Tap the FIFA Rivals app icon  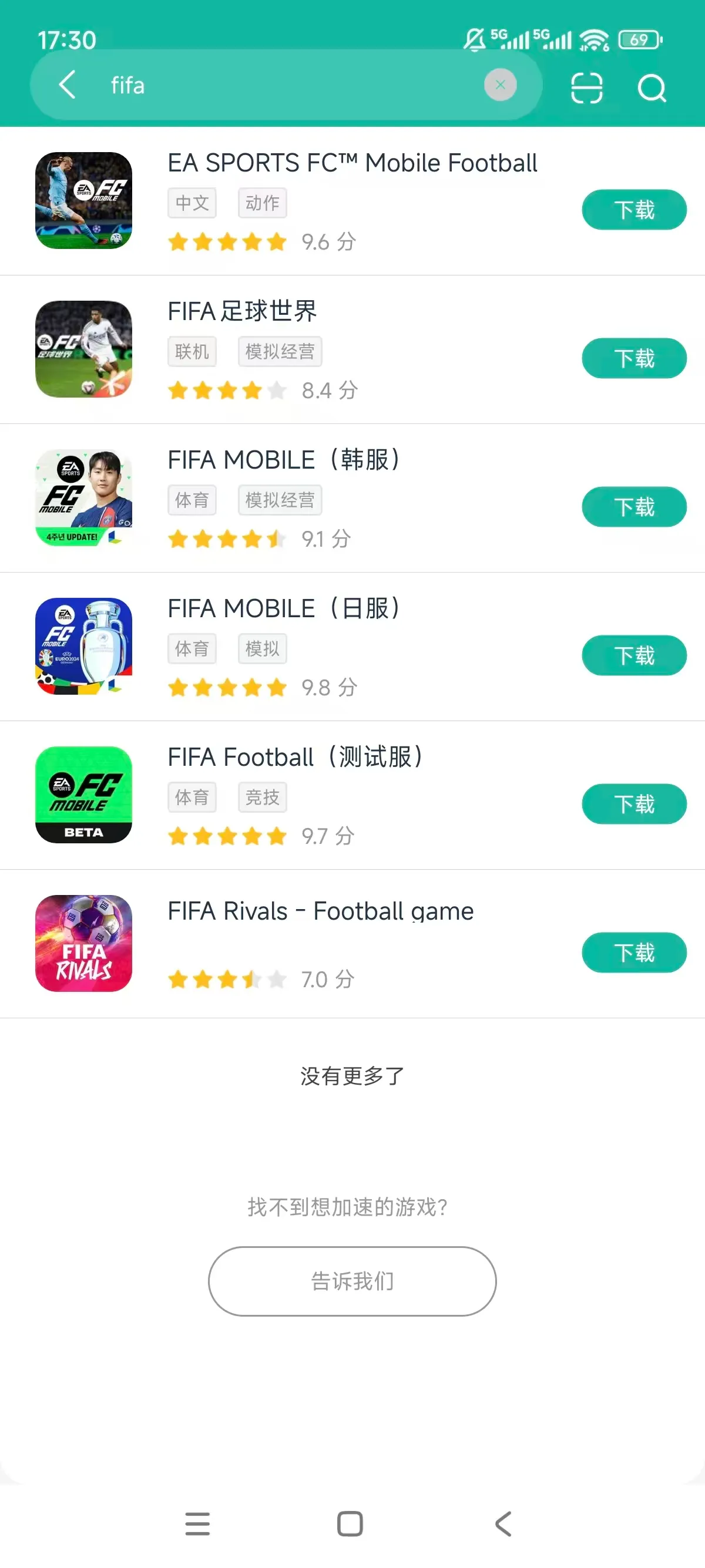[84, 945]
